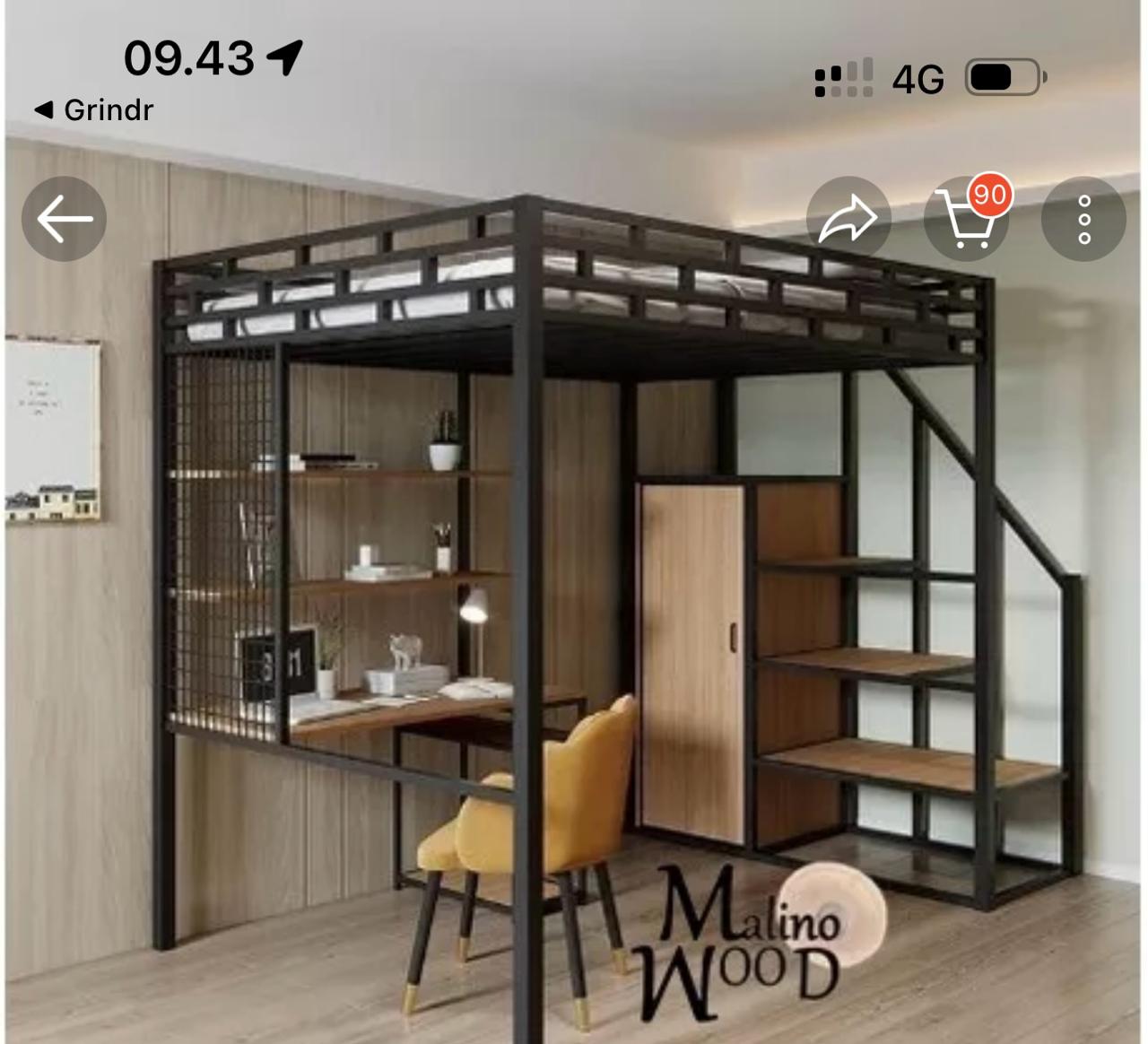The image size is (1148, 1044).
Task: Return to the Grindr app
Action: click(x=93, y=110)
